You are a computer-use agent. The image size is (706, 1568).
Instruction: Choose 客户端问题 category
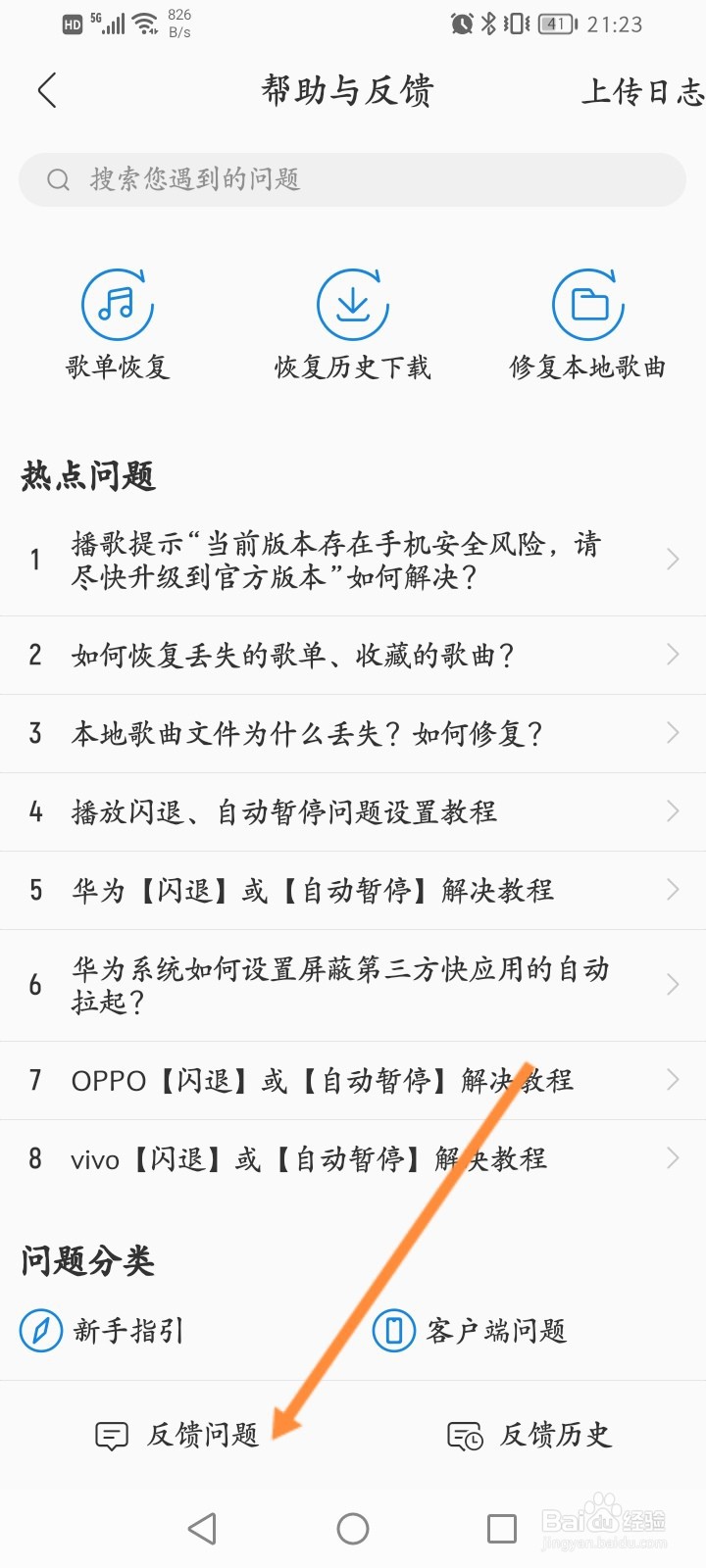(471, 1331)
